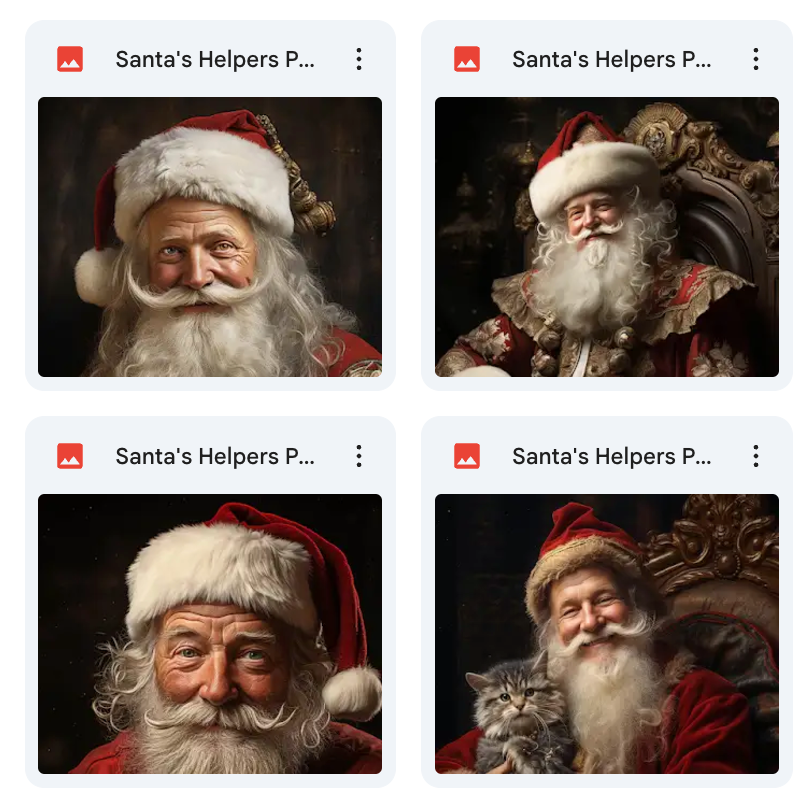This screenshot has height=790, width=808.
Task: Open more options for the Santa with kitten file
Action: click(756, 456)
